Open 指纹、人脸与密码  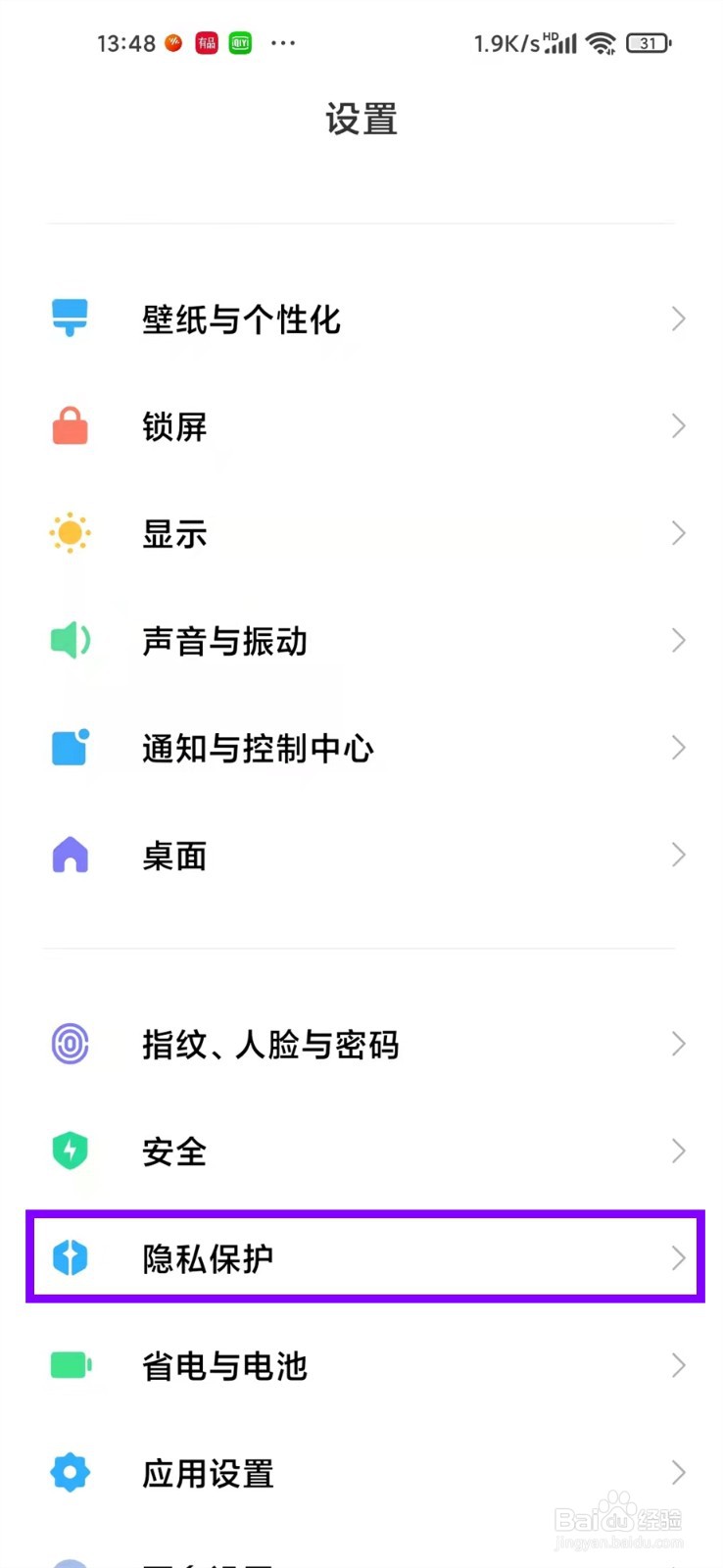tap(361, 1044)
